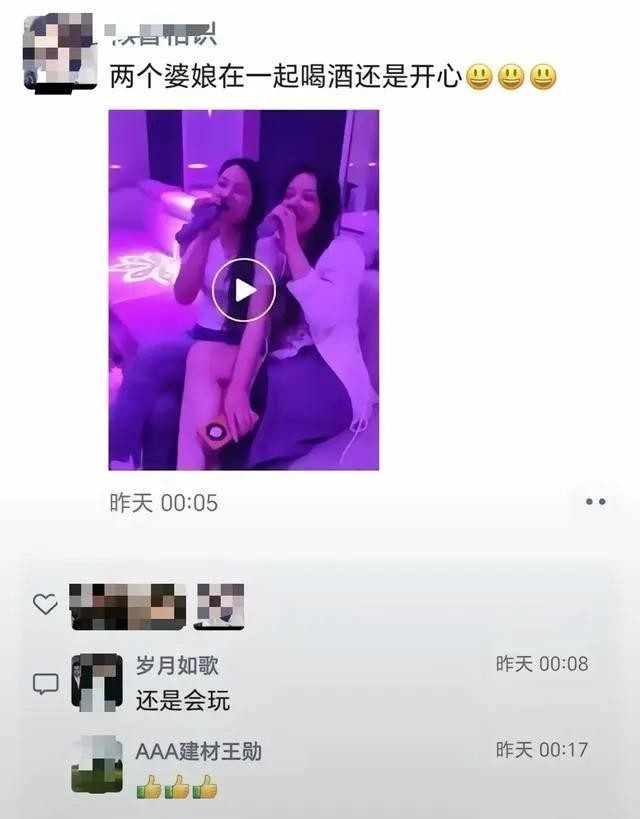Tap the 岁月如歌 commenter name
The height and width of the screenshot is (819, 640).
177,665
